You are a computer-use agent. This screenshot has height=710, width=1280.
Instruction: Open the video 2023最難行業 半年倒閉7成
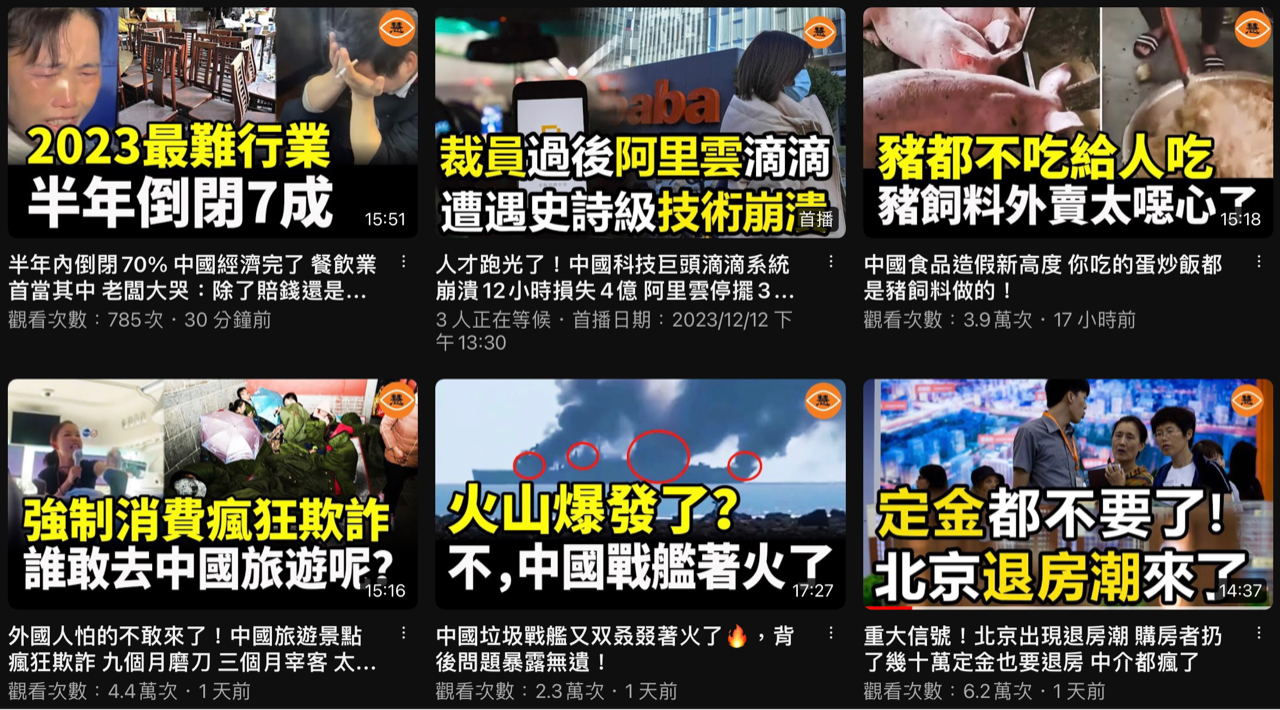[x=212, y=123]
